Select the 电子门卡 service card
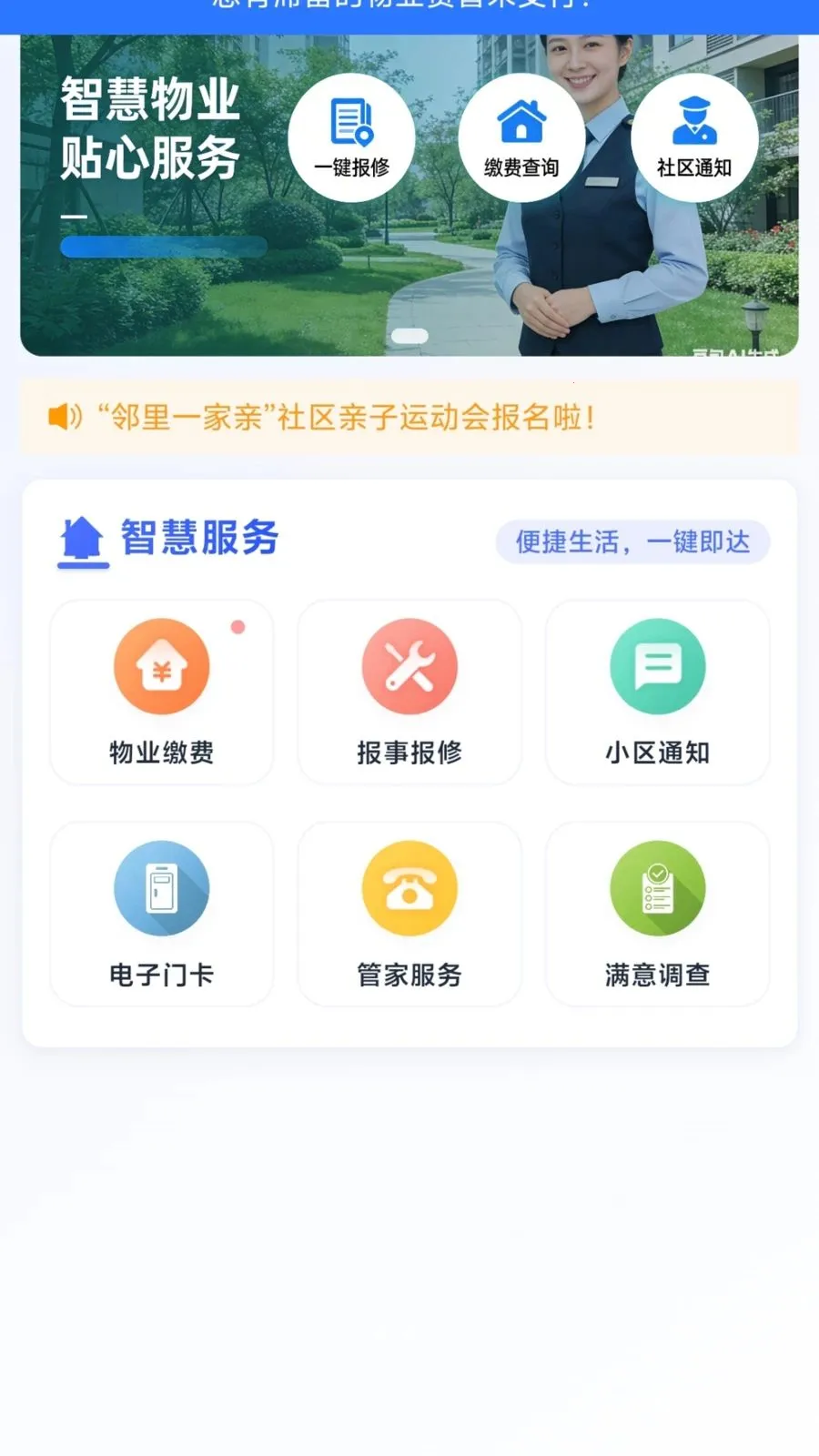 [161, 915]
